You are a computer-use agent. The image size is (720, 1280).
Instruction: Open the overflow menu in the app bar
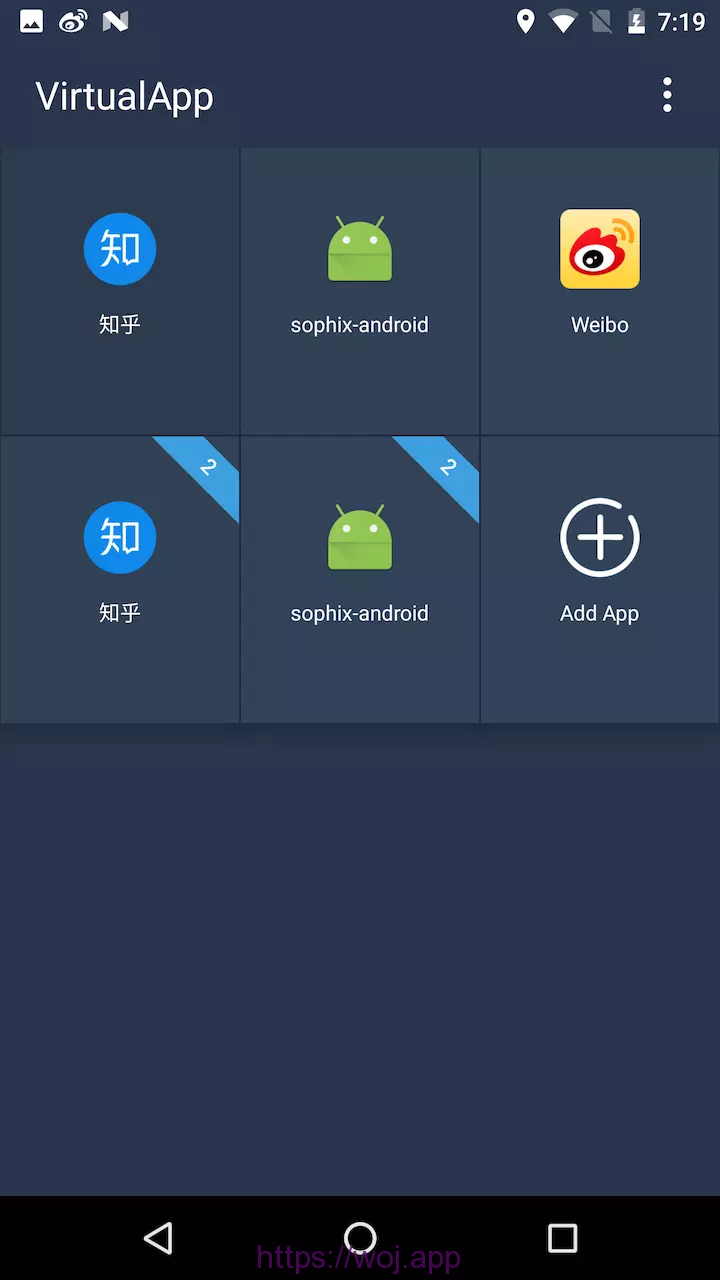coord(667,96)
